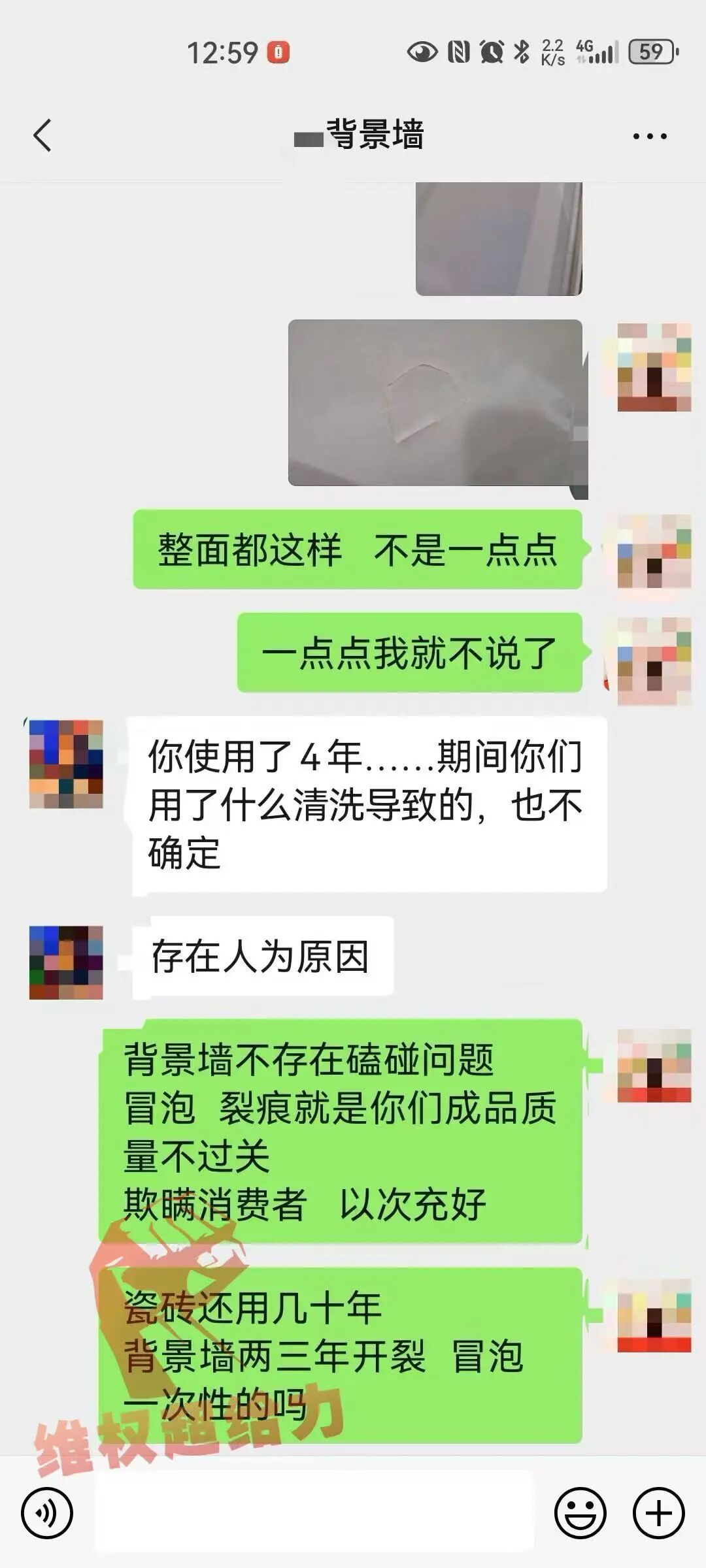Open the photo showing the cracked wall surface
The width and height of the screenshot is (706, 1568).
click(435, 402)
